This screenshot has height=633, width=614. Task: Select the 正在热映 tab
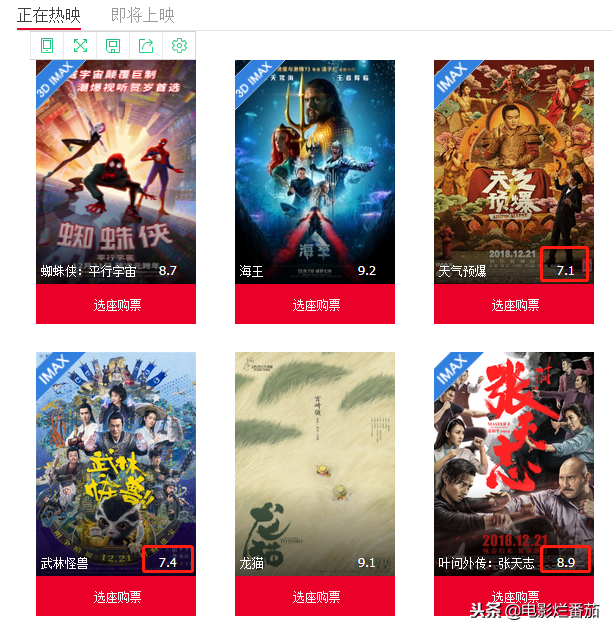[49, 15]
